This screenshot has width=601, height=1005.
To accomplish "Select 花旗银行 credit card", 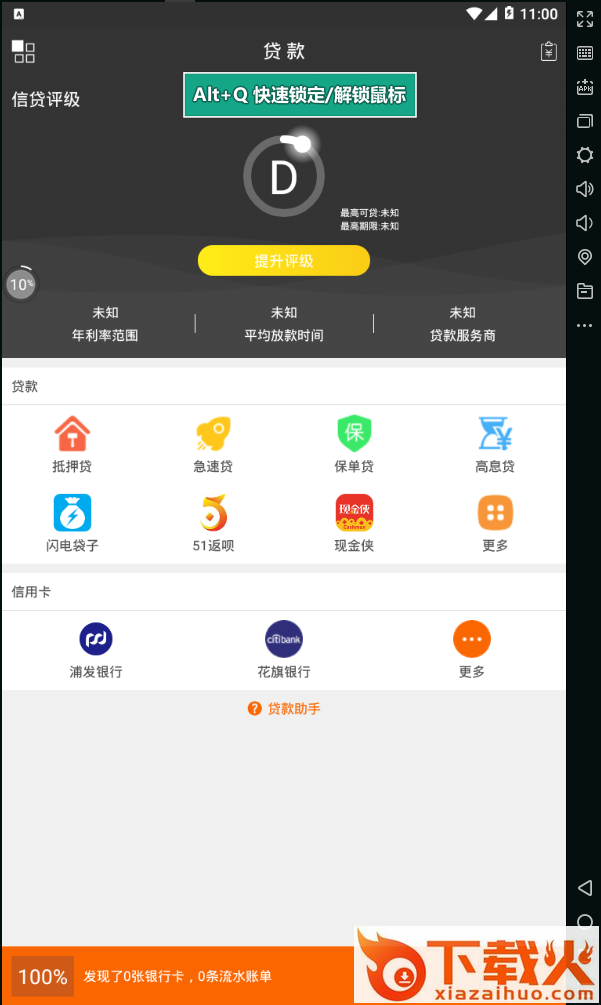I will click(x=284, y=649).
